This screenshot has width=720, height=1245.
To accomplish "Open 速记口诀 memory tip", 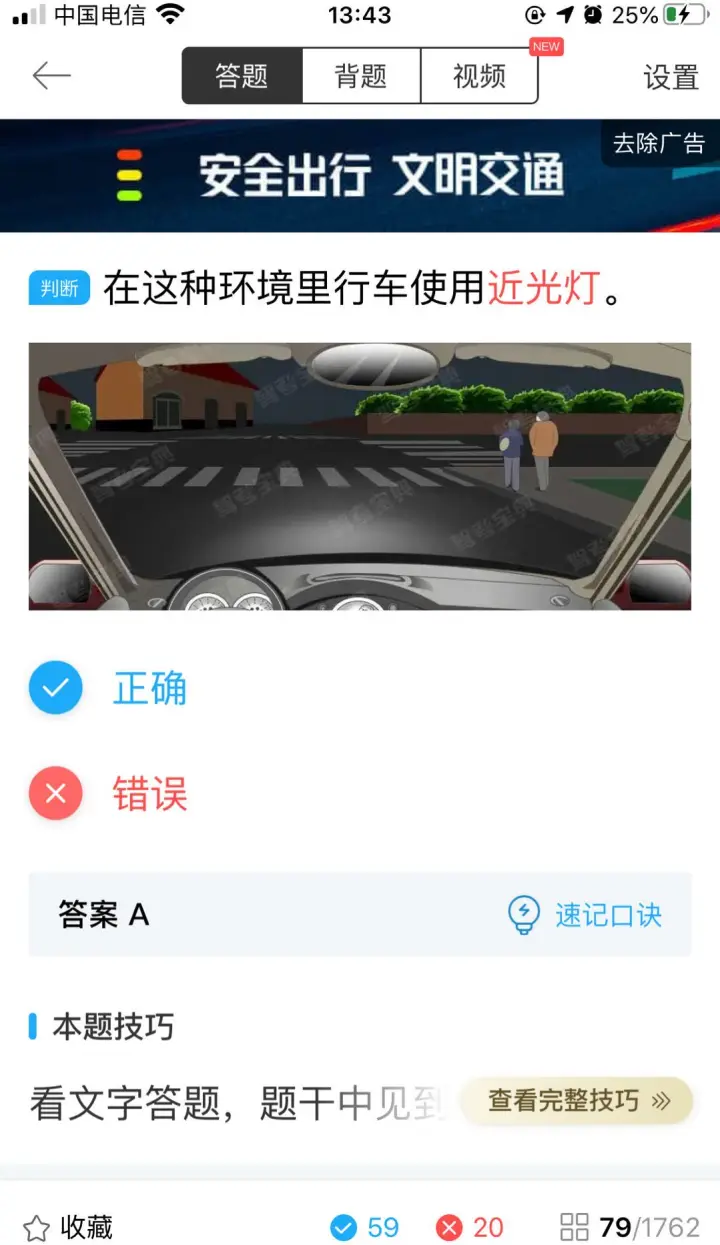I will (586, 914).
